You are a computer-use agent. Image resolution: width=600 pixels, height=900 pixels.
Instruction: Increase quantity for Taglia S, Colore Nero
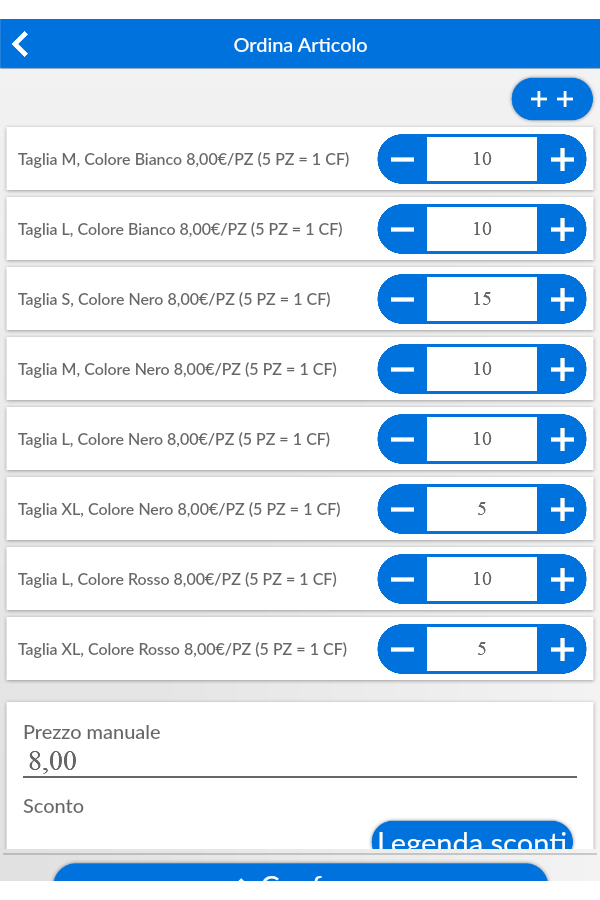click(x=562, y=299)
